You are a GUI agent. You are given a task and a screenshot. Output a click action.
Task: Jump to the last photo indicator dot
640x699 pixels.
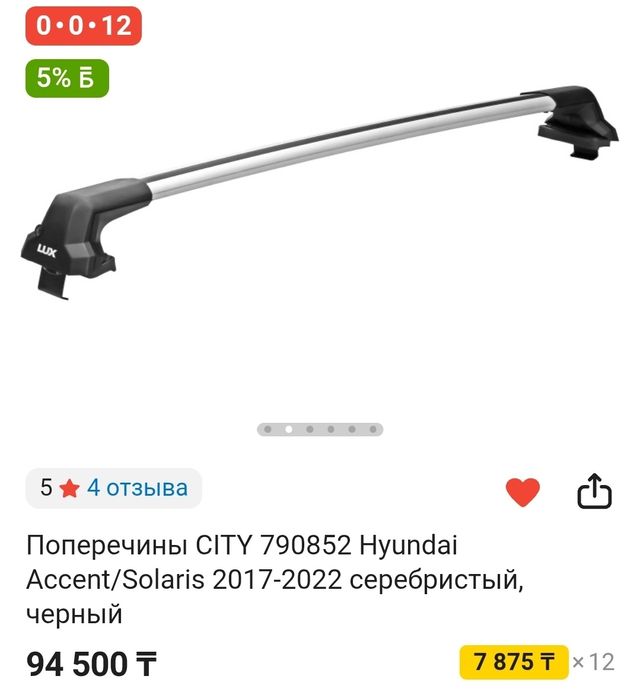coord(374,430)
